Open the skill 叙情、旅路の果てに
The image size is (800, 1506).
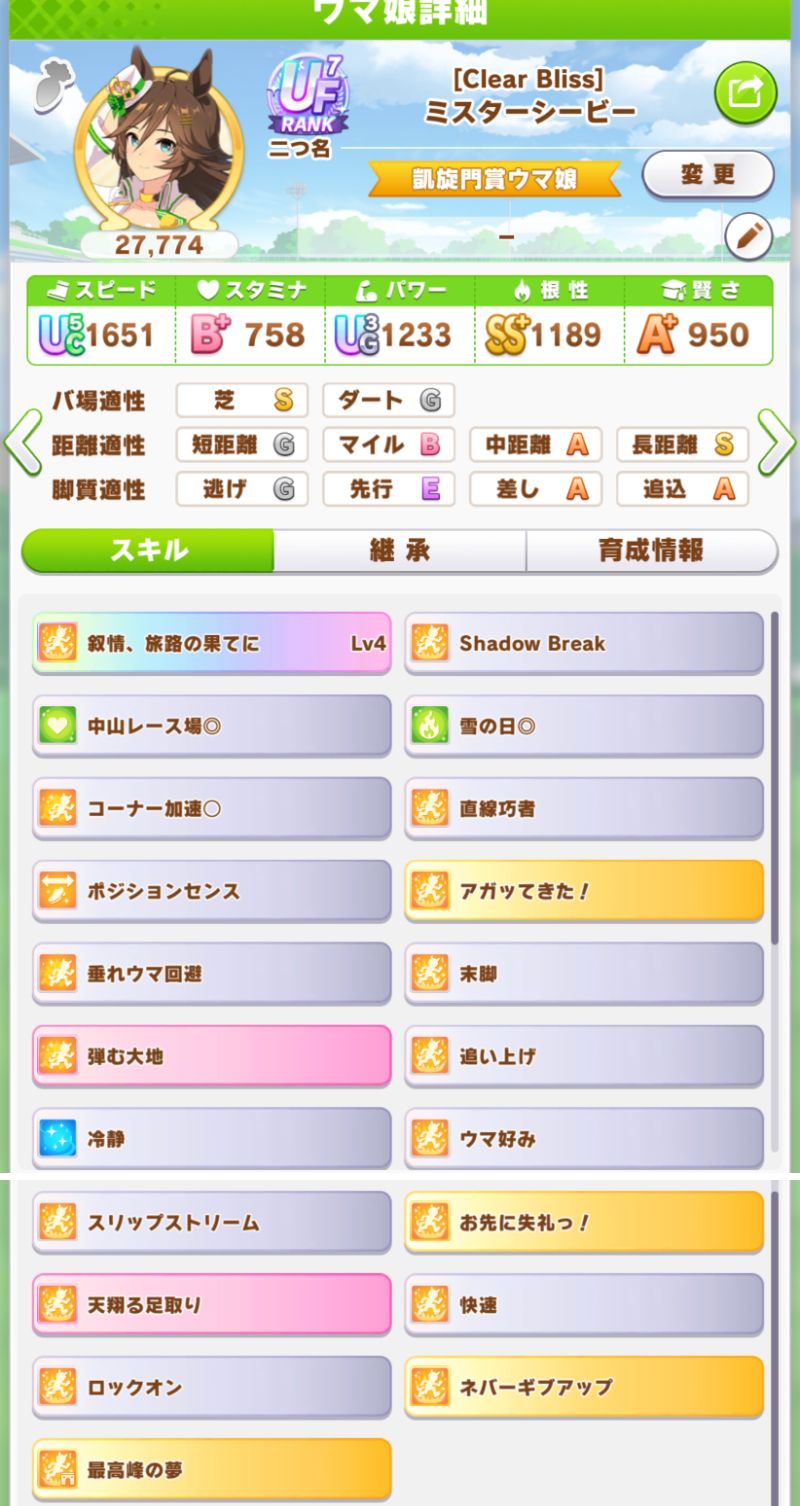pos(211,643)
